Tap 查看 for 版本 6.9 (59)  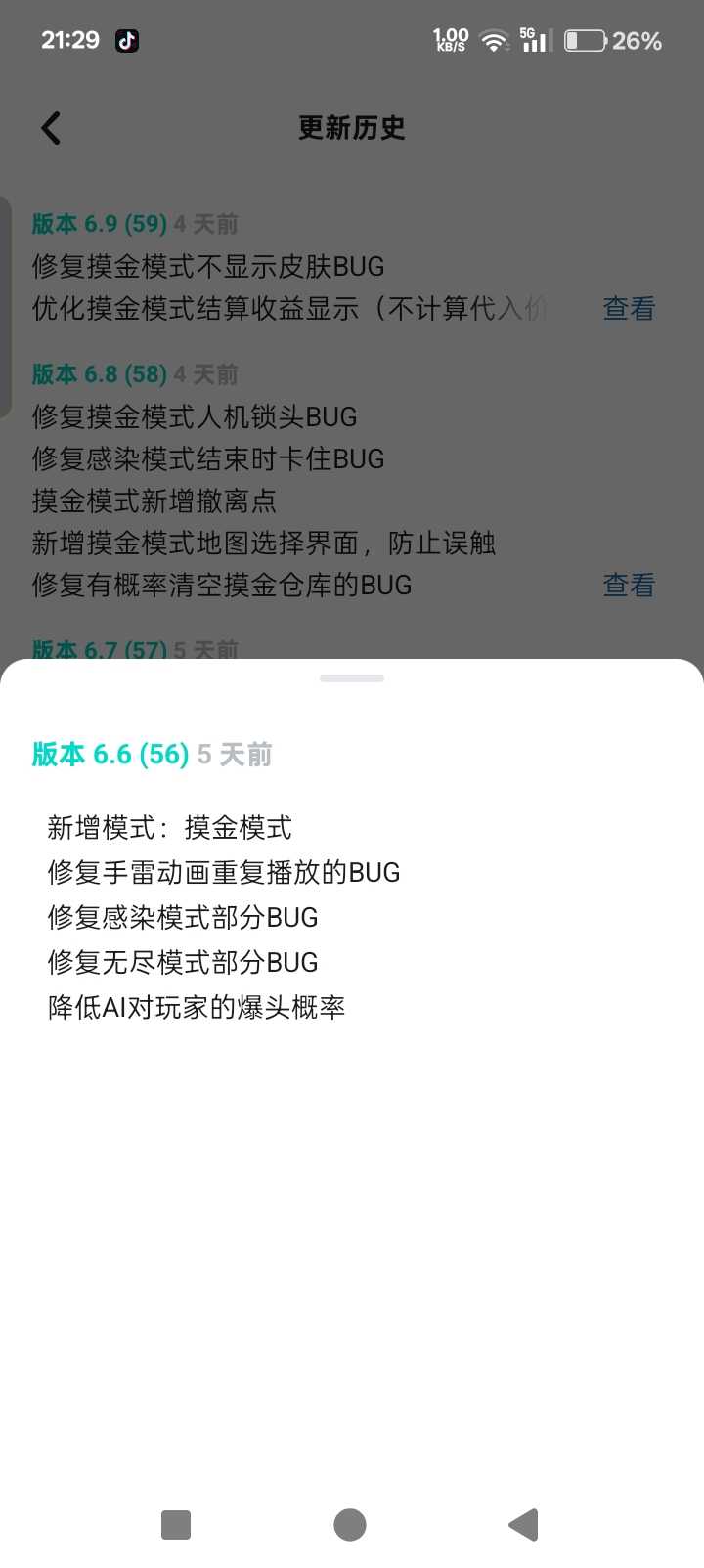[x=628, y=309]
